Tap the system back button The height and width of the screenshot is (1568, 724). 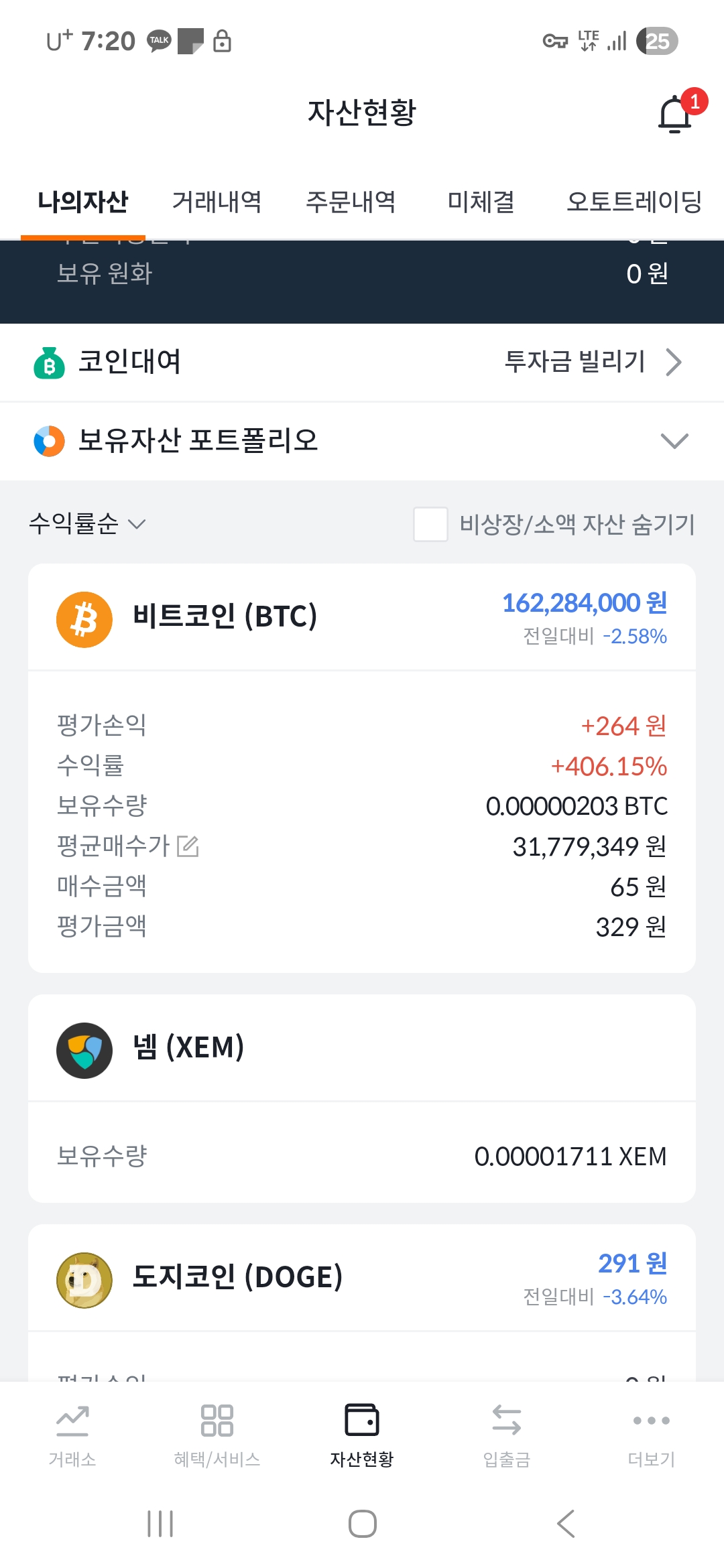565,1524
